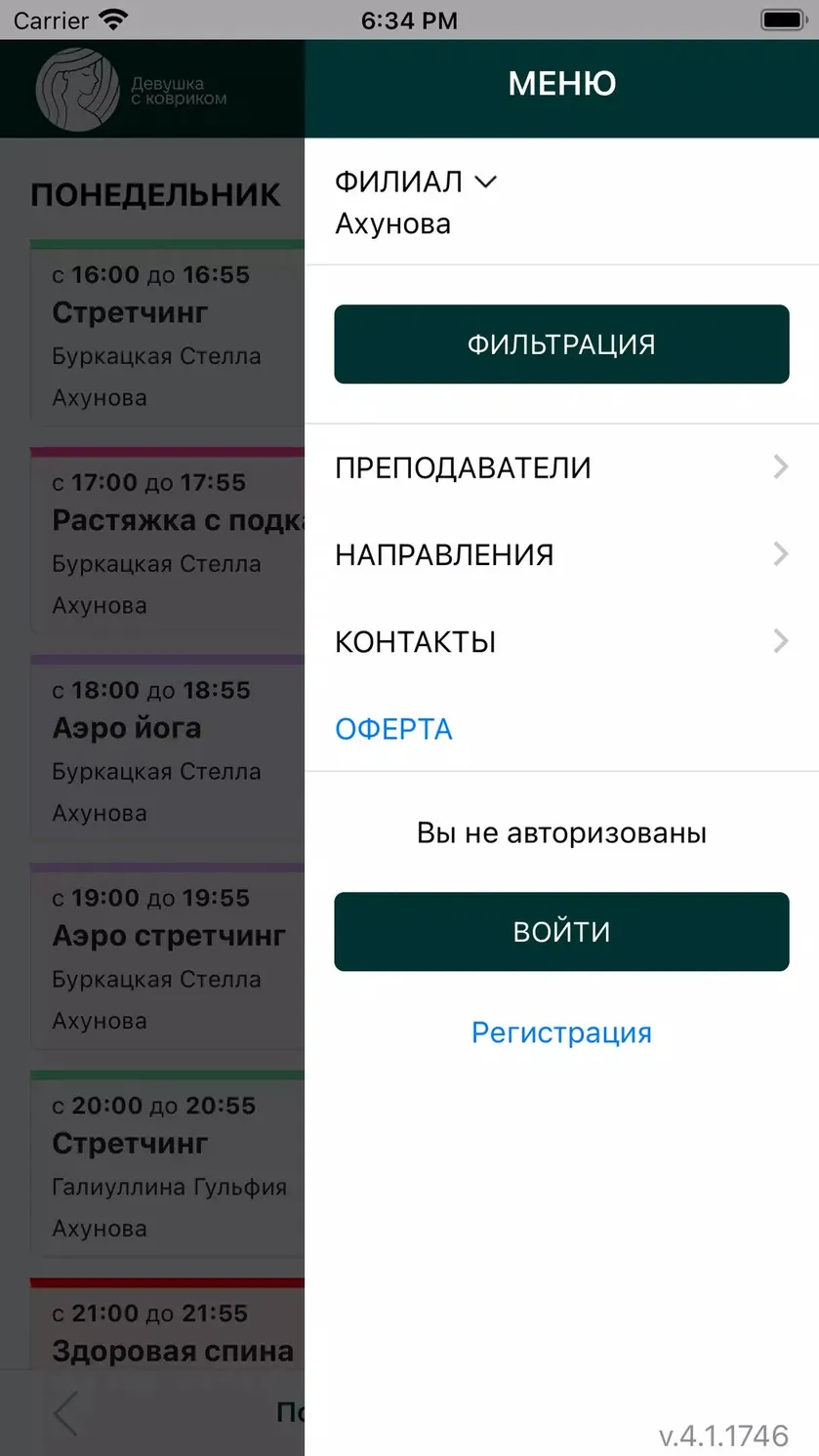819x1456 pixels.
Task: Go to КОНТАКТЫ
Action: coord(561,641)
